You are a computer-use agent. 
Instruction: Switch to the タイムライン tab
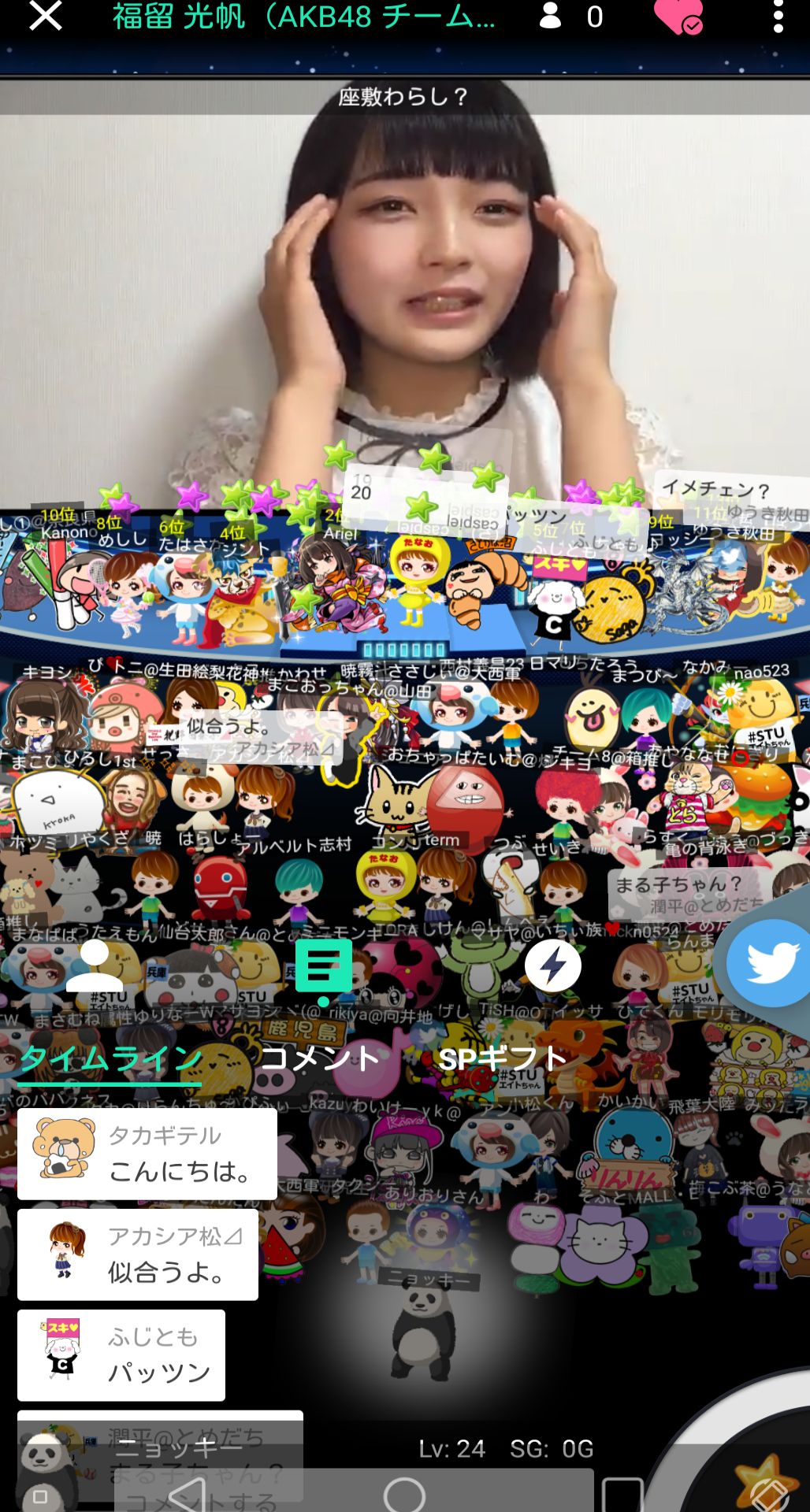tap(110, 1059)
